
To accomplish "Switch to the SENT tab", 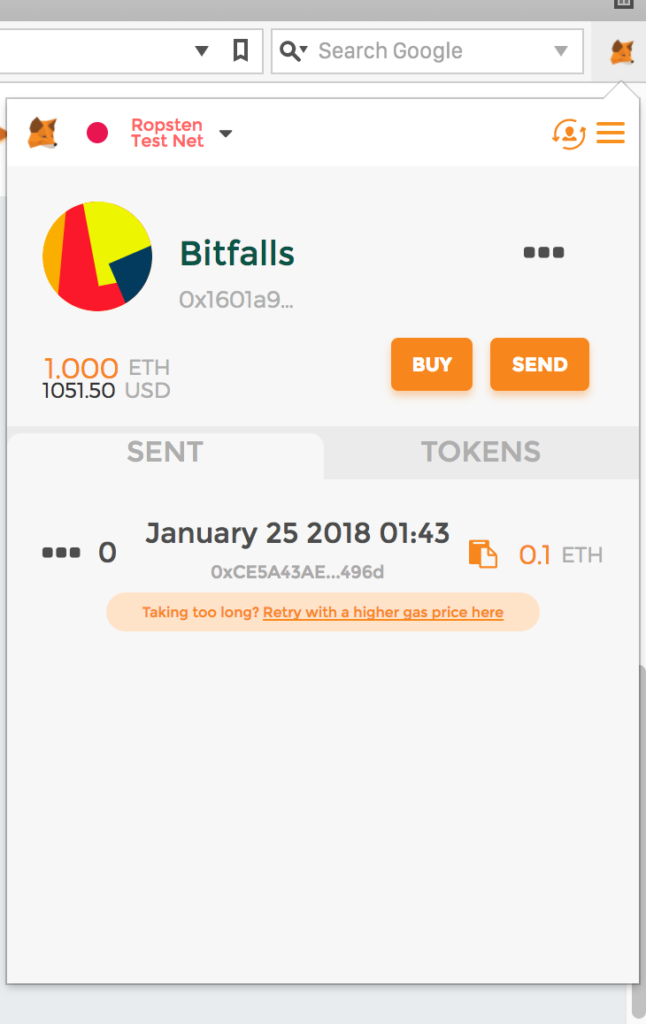I will (165, 452).
